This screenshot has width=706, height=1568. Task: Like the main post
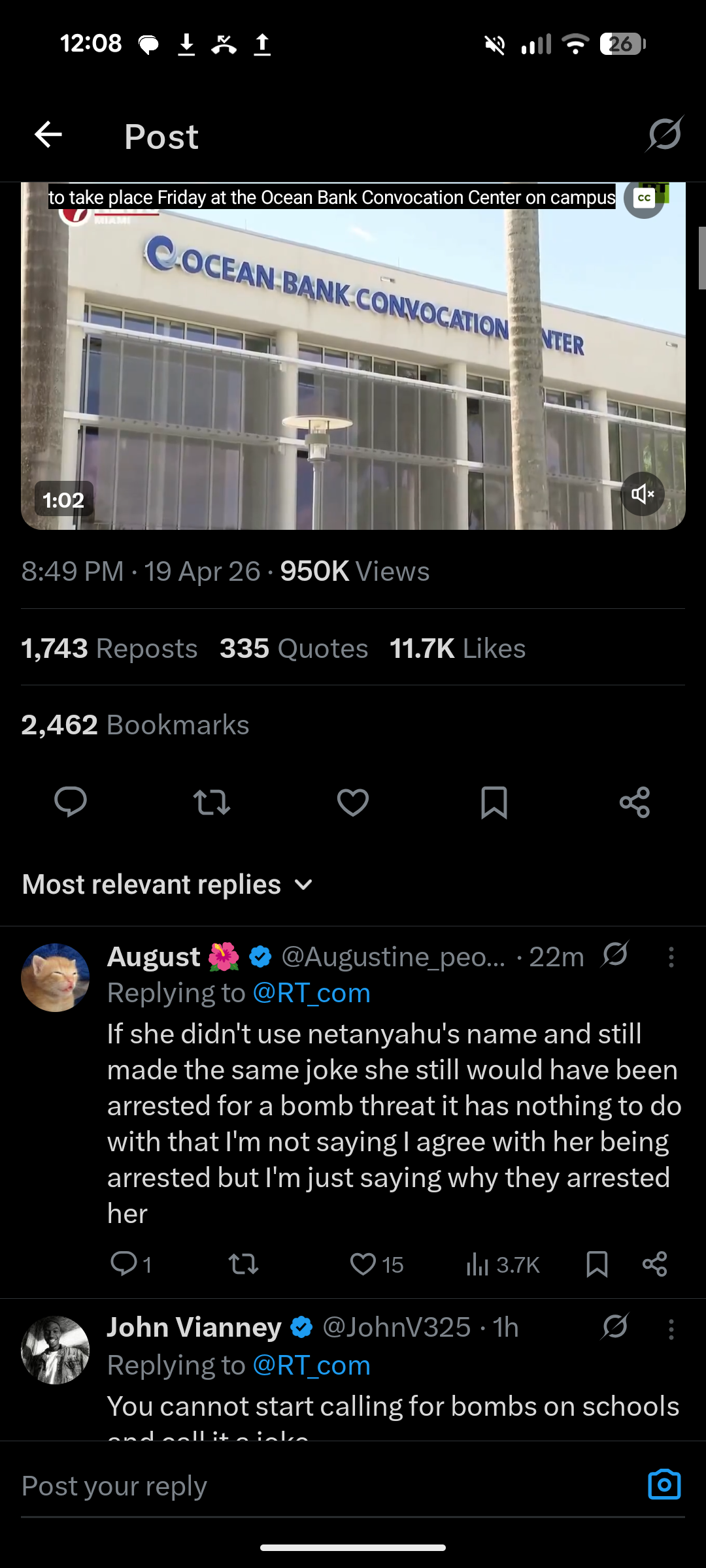(x=353, y=802)
